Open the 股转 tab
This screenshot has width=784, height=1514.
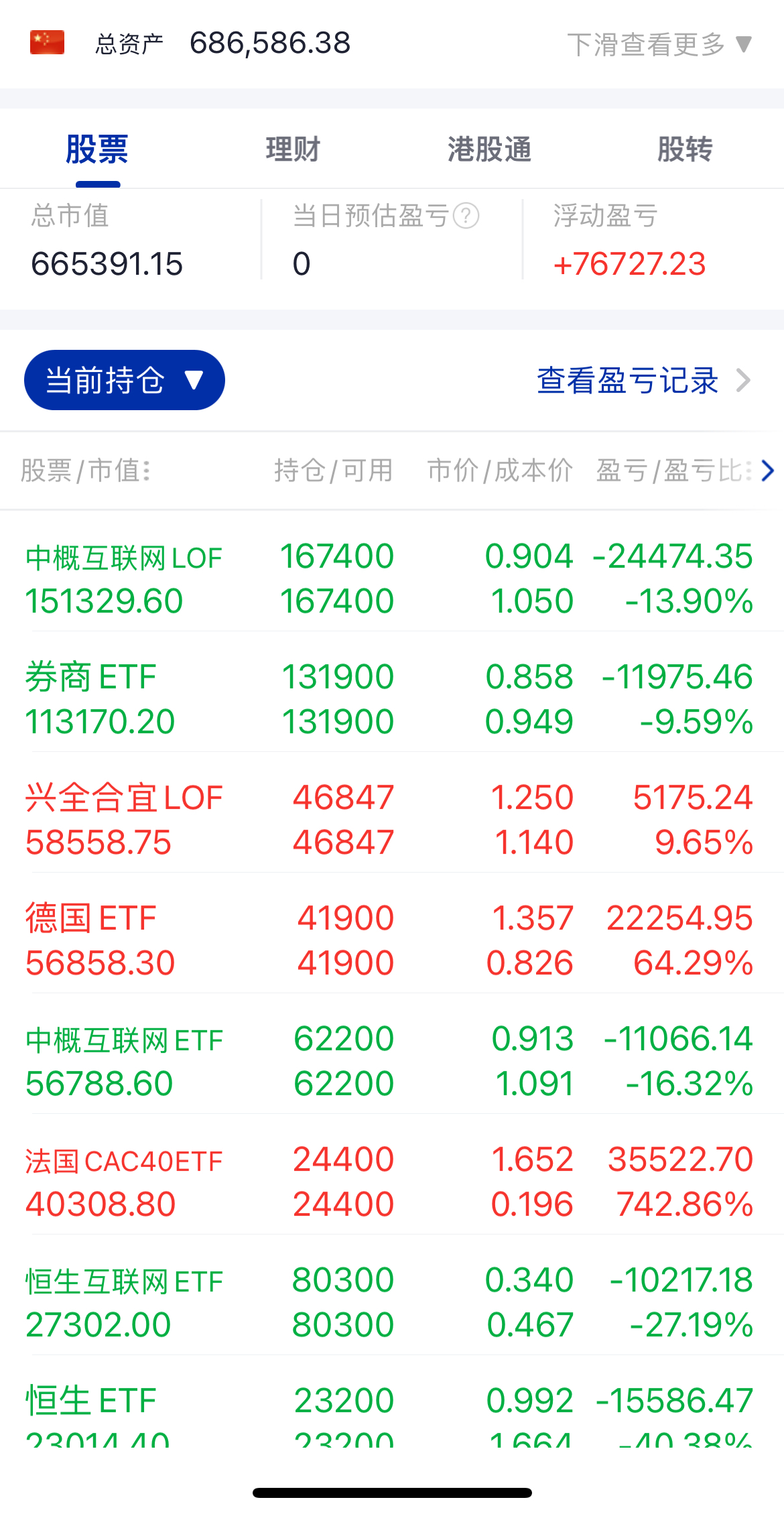684,149
